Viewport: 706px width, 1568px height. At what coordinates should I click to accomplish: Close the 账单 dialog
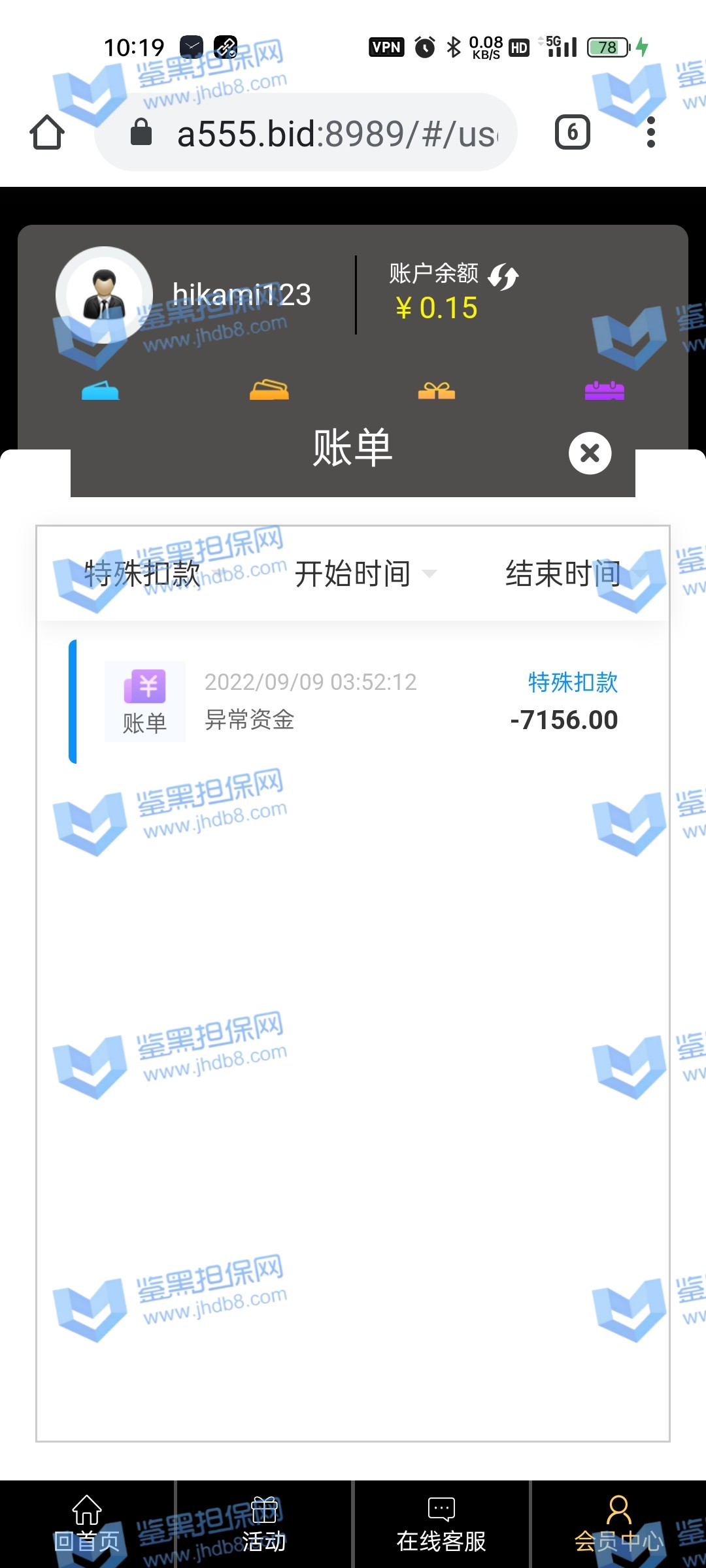point(590,453)
